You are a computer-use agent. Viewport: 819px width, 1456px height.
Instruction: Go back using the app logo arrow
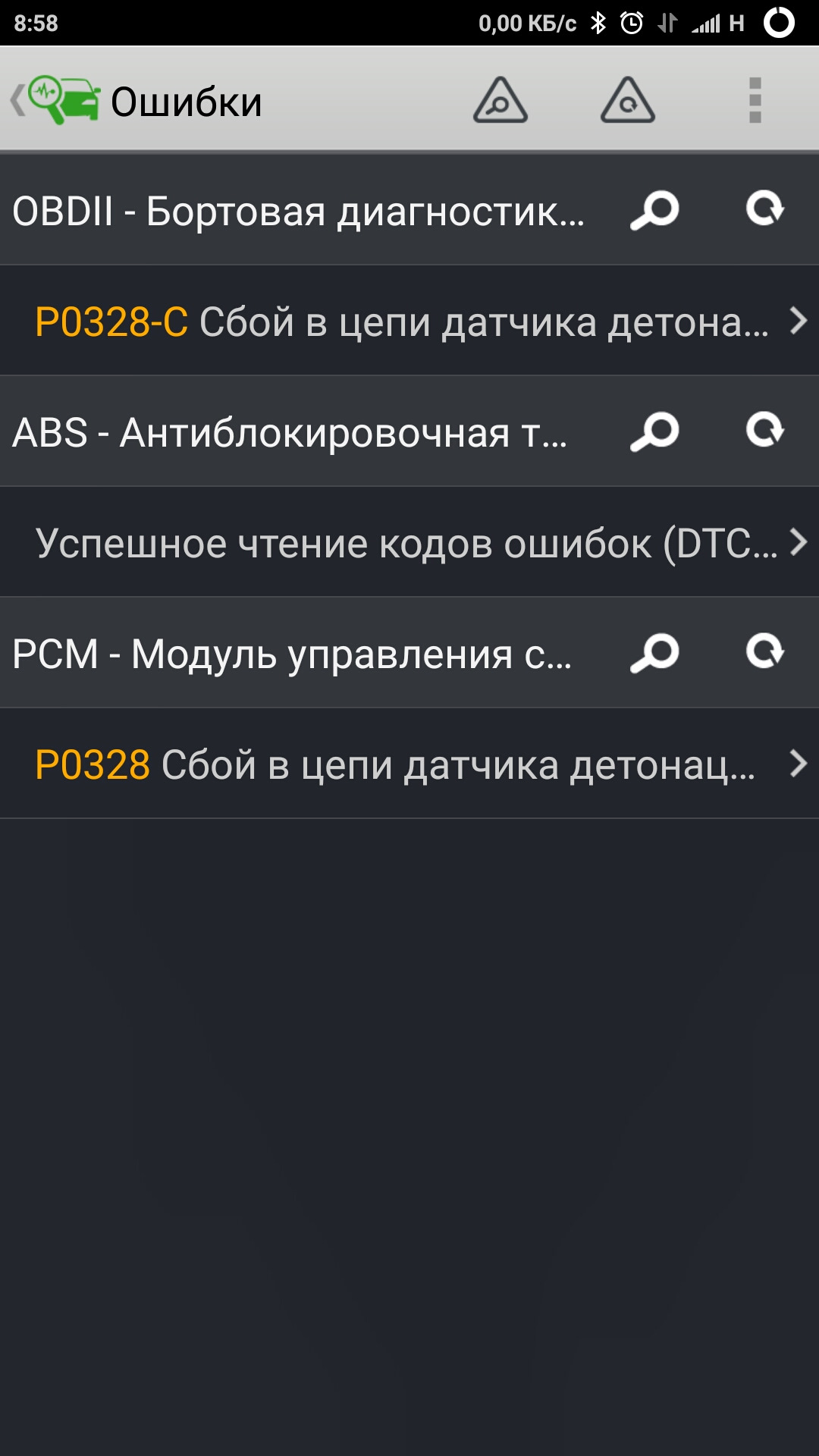click(x=53, y=100)
